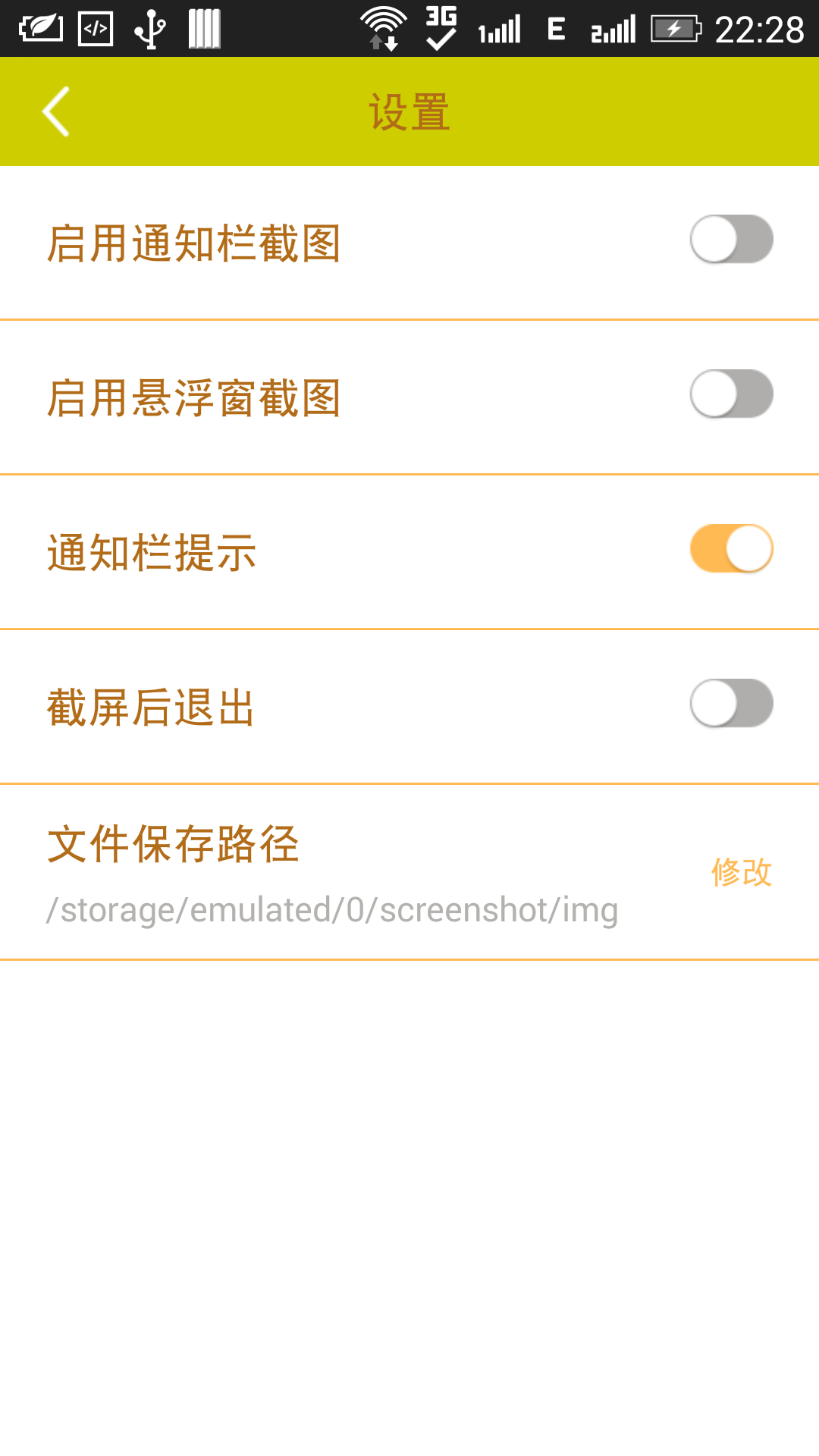
Task: Toggle 截屏后退出 on
Action: [731, 704]
